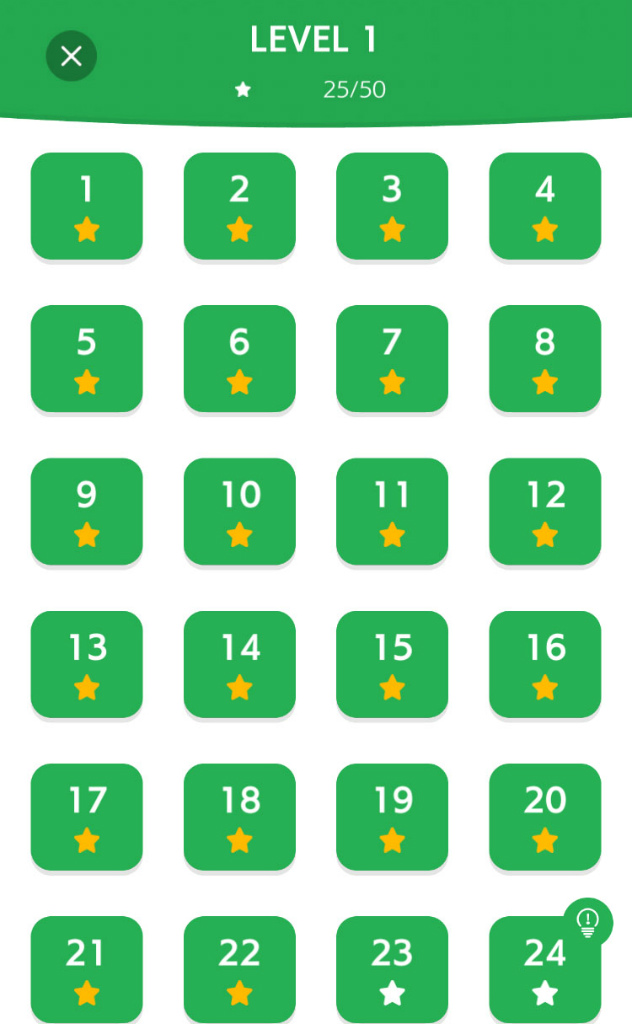
Task: Start uncompleted stage 23
Action: (392, 968)
